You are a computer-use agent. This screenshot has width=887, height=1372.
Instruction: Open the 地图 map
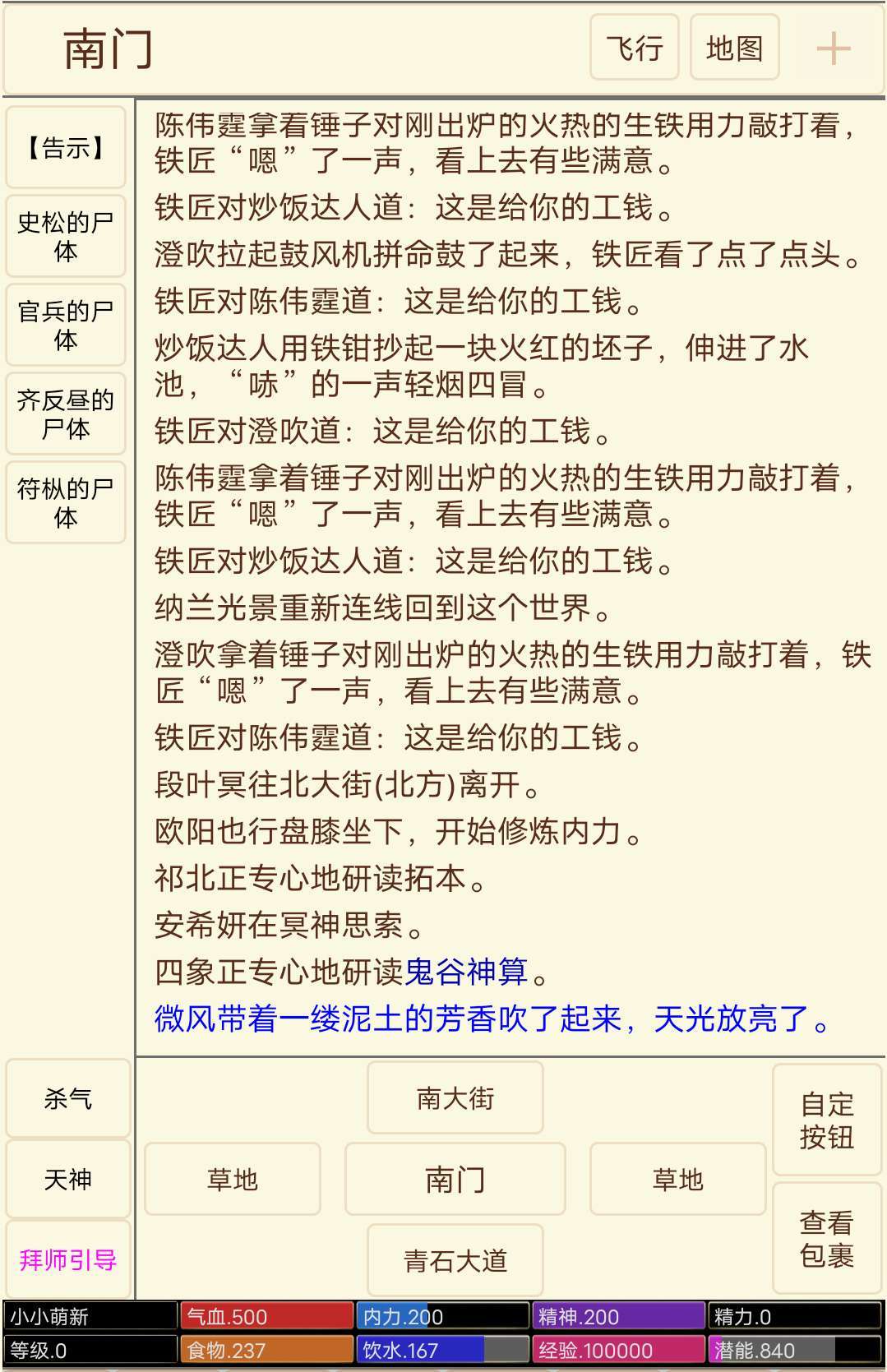pos(734,48)
